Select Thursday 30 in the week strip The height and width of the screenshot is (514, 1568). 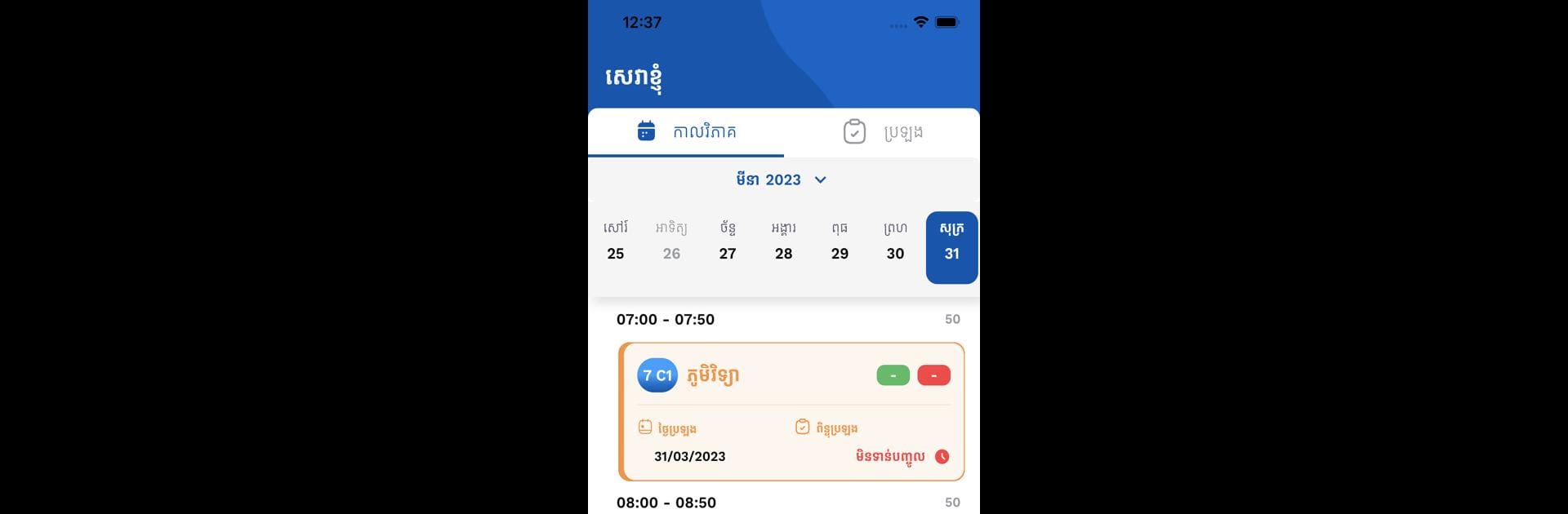(895, 242)
